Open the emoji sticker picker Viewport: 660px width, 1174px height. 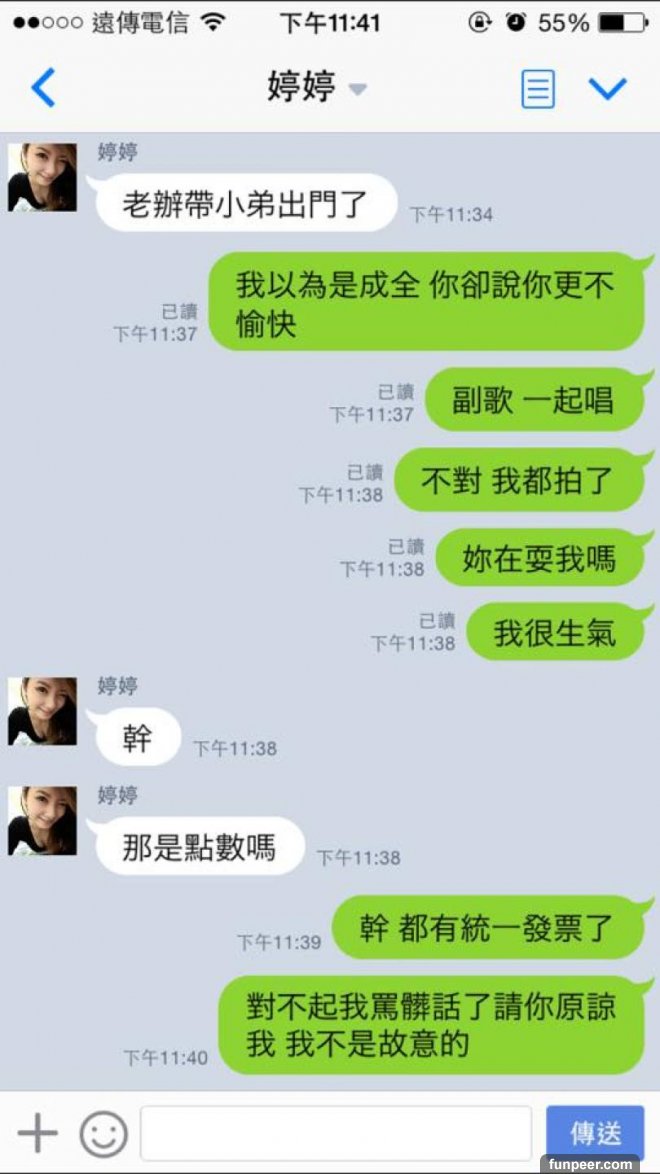point(103,1133)
